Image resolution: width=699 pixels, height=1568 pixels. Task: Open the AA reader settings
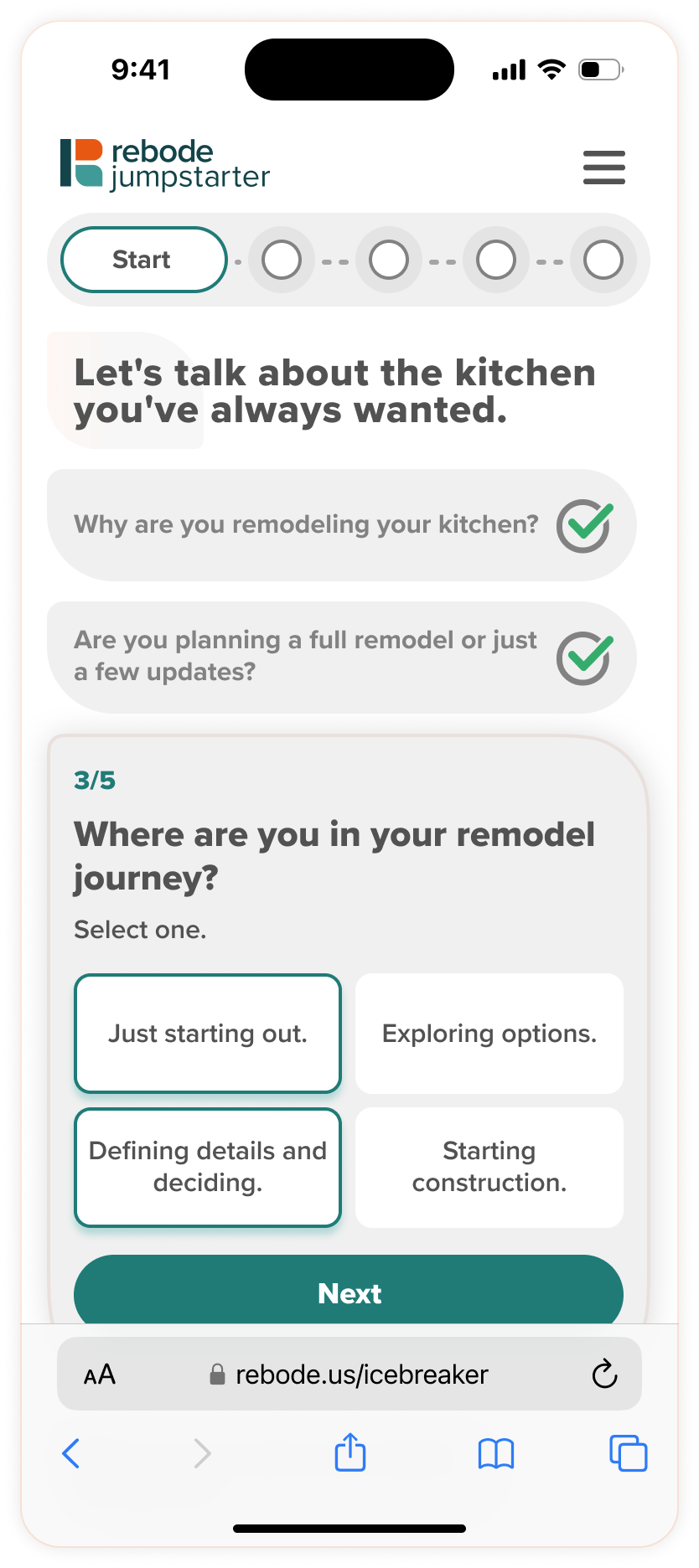coord(100,1375)
